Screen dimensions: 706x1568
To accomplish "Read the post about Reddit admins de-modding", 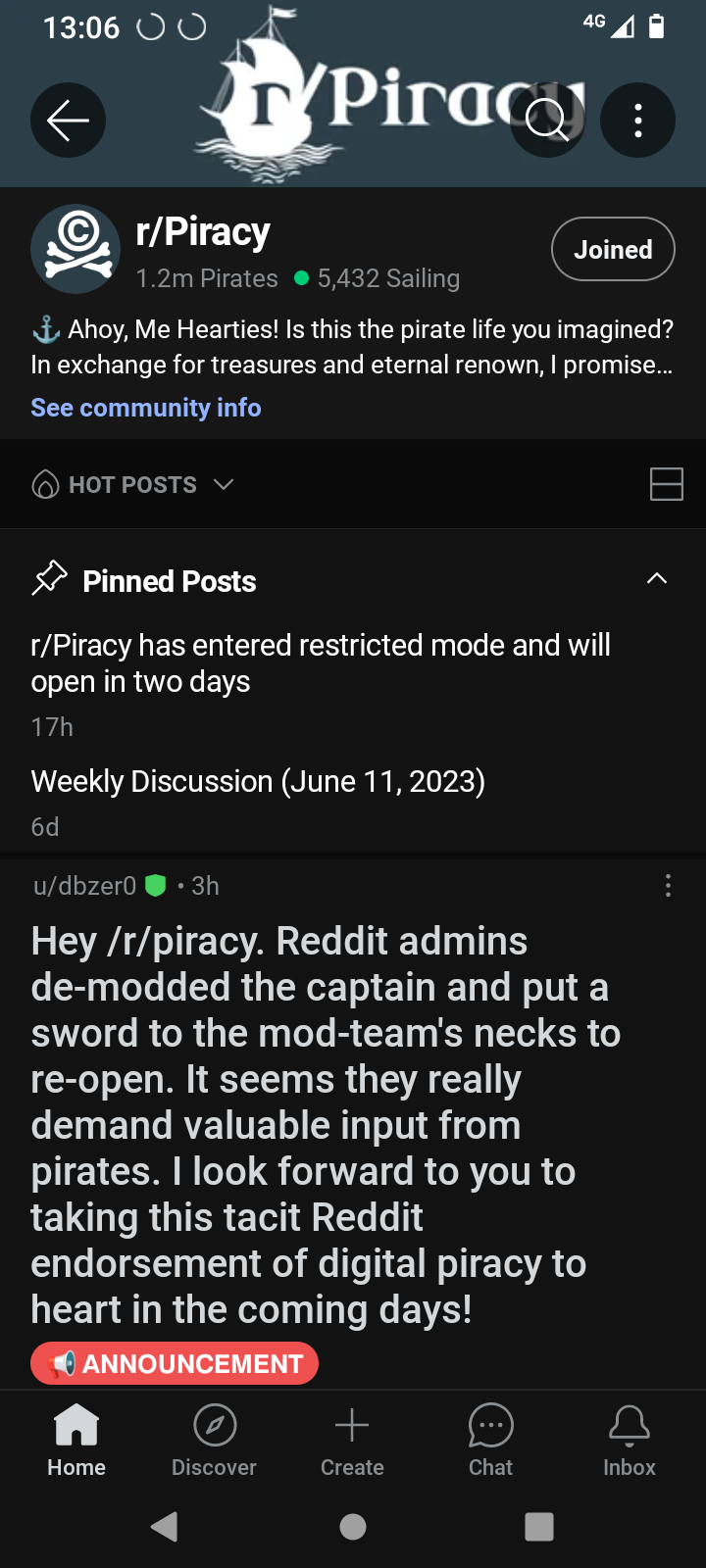I will tap(326, 1124).
